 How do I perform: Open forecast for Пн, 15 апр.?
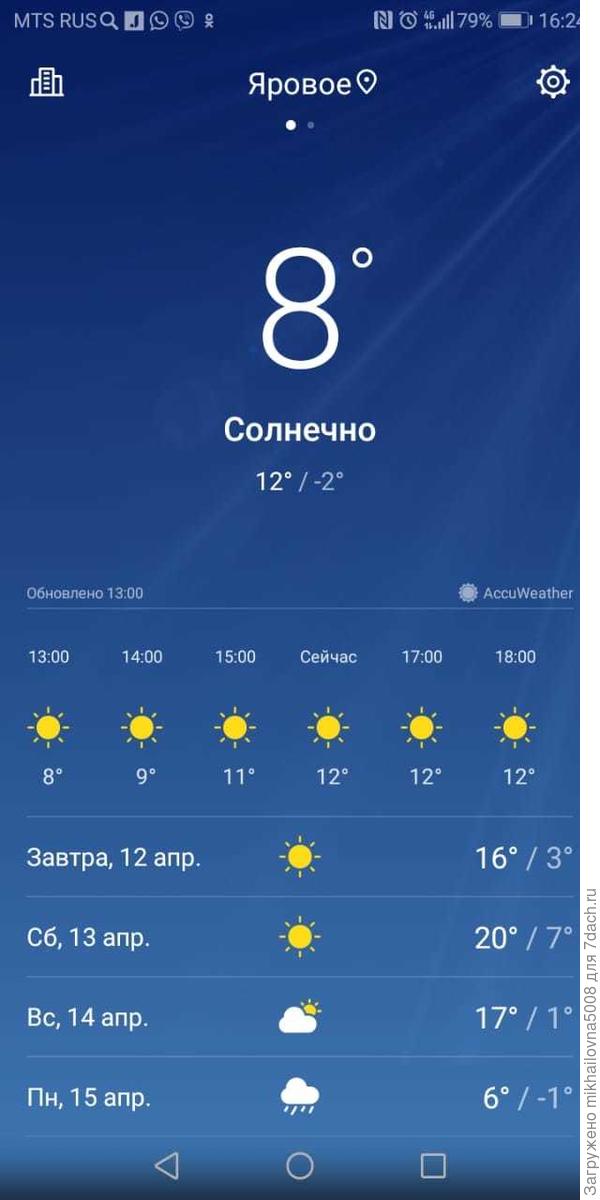tap(300, 1098)
